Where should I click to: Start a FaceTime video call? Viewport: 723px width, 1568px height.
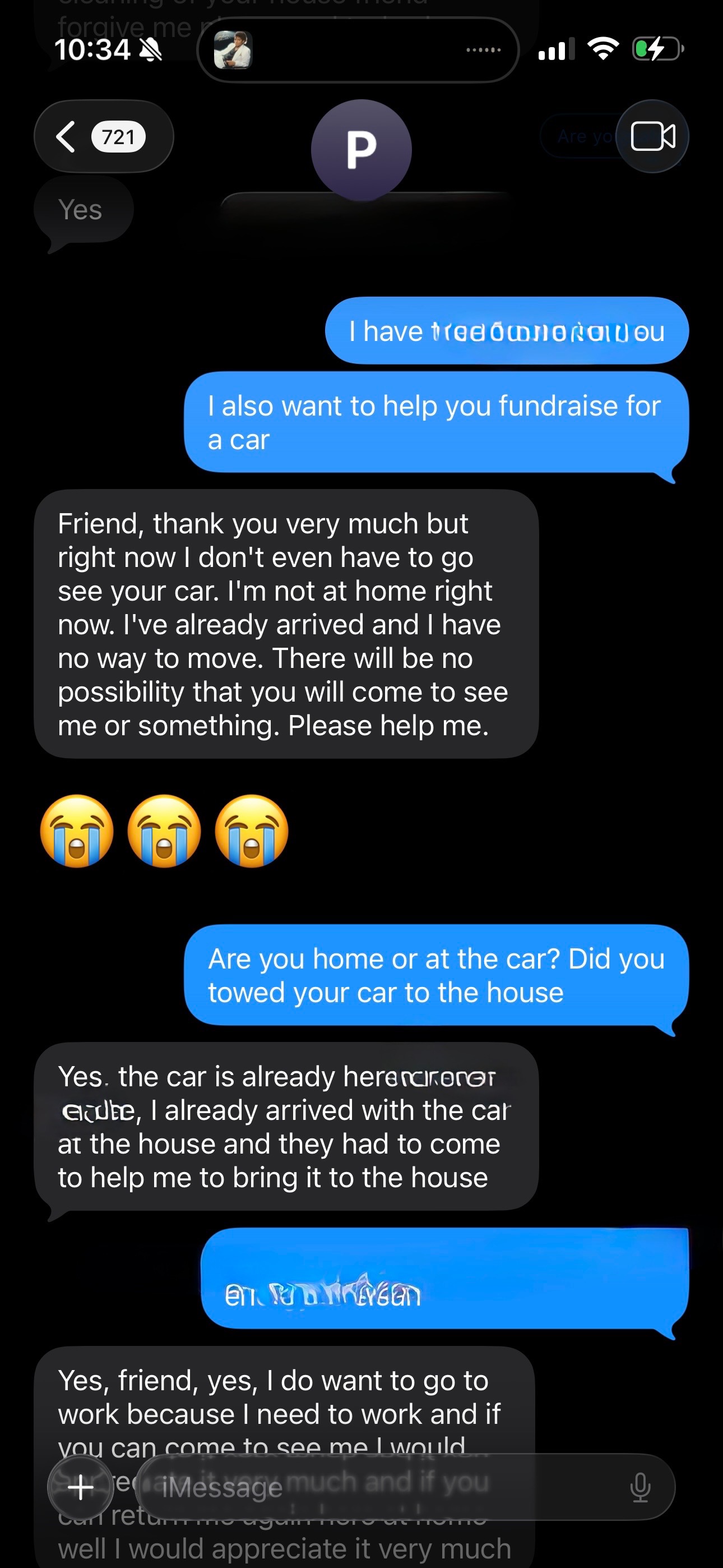652,136
